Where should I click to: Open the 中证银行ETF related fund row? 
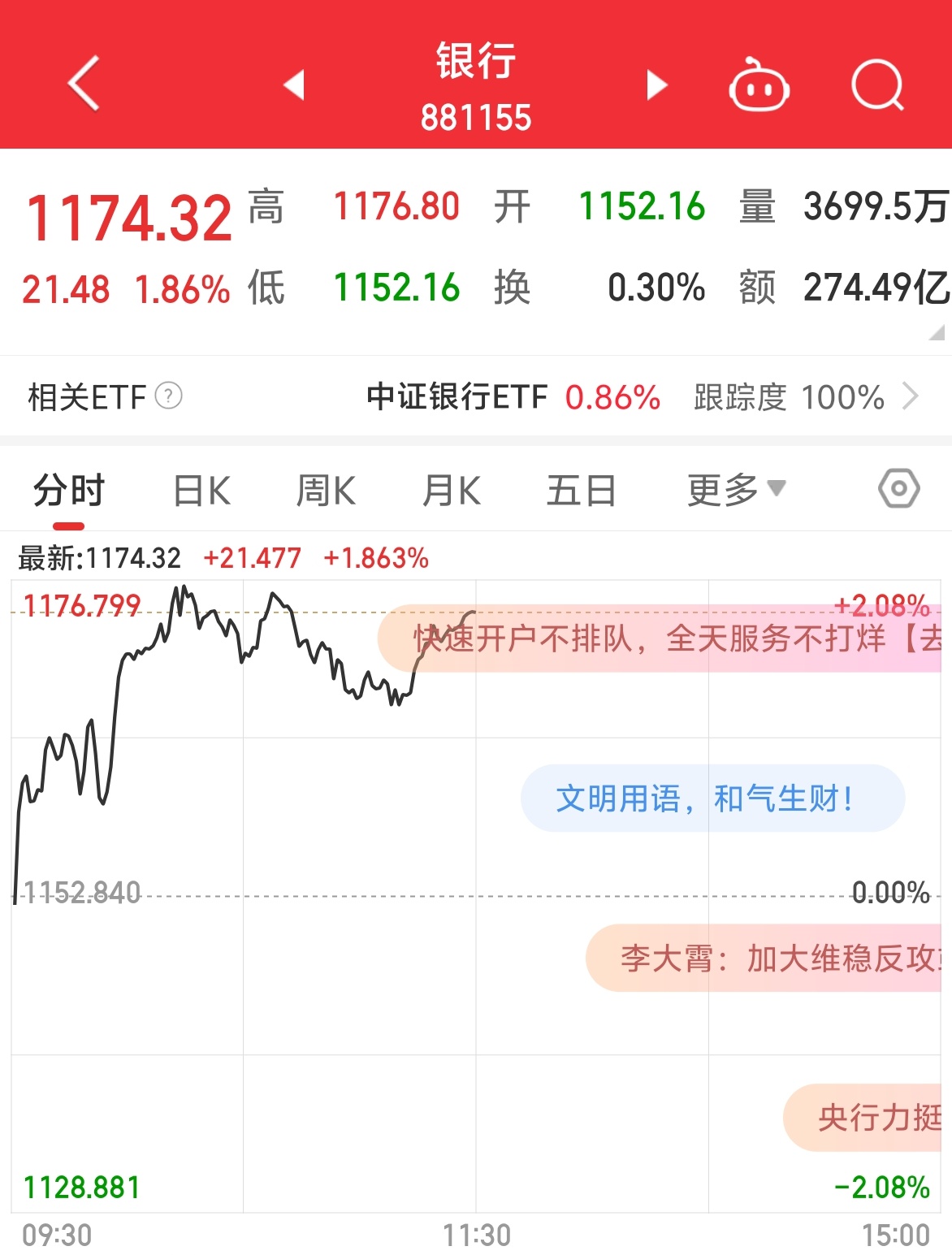point(642,397)
